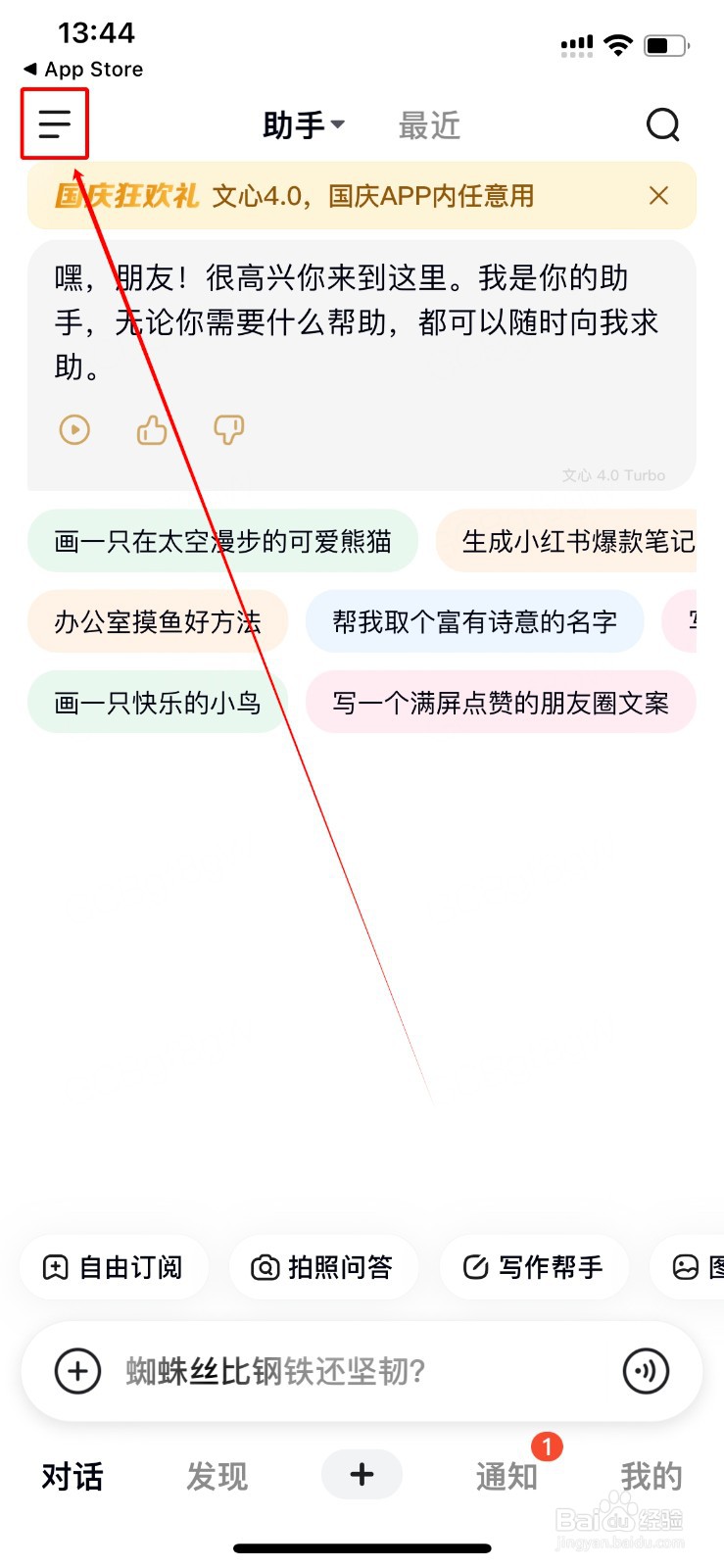Open the 我的 profile section
The image size is (724, 1568).
point(651,1477)
